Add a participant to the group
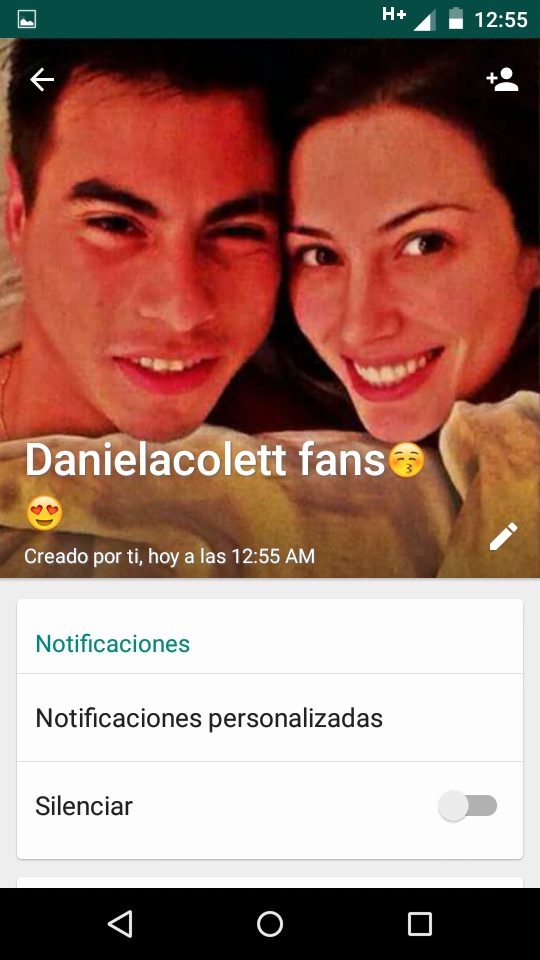The image size is (540, 960). pyautogui.click(x=503, y=80)
